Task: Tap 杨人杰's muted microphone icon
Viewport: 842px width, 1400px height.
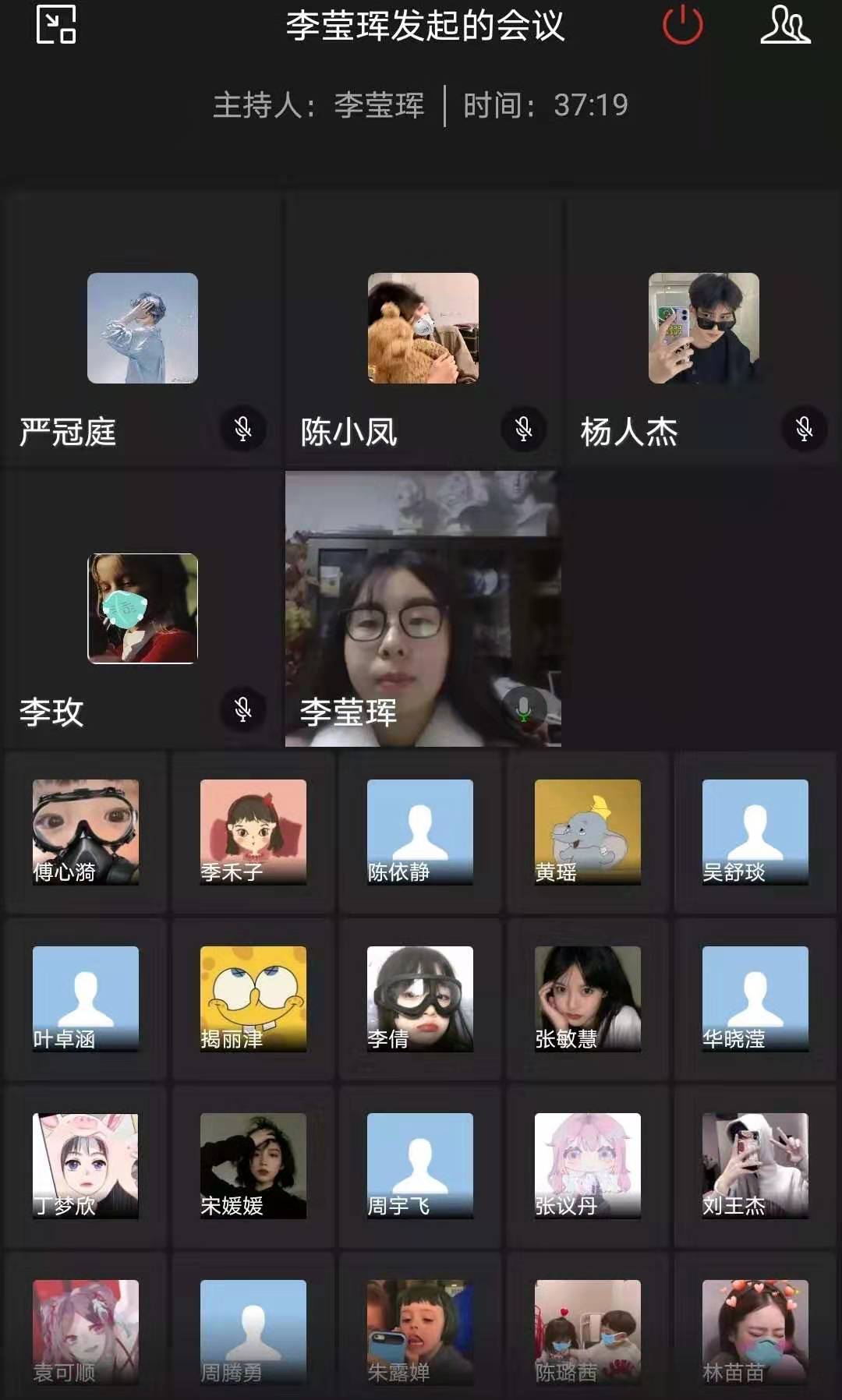Action: [x=804, y=429]
